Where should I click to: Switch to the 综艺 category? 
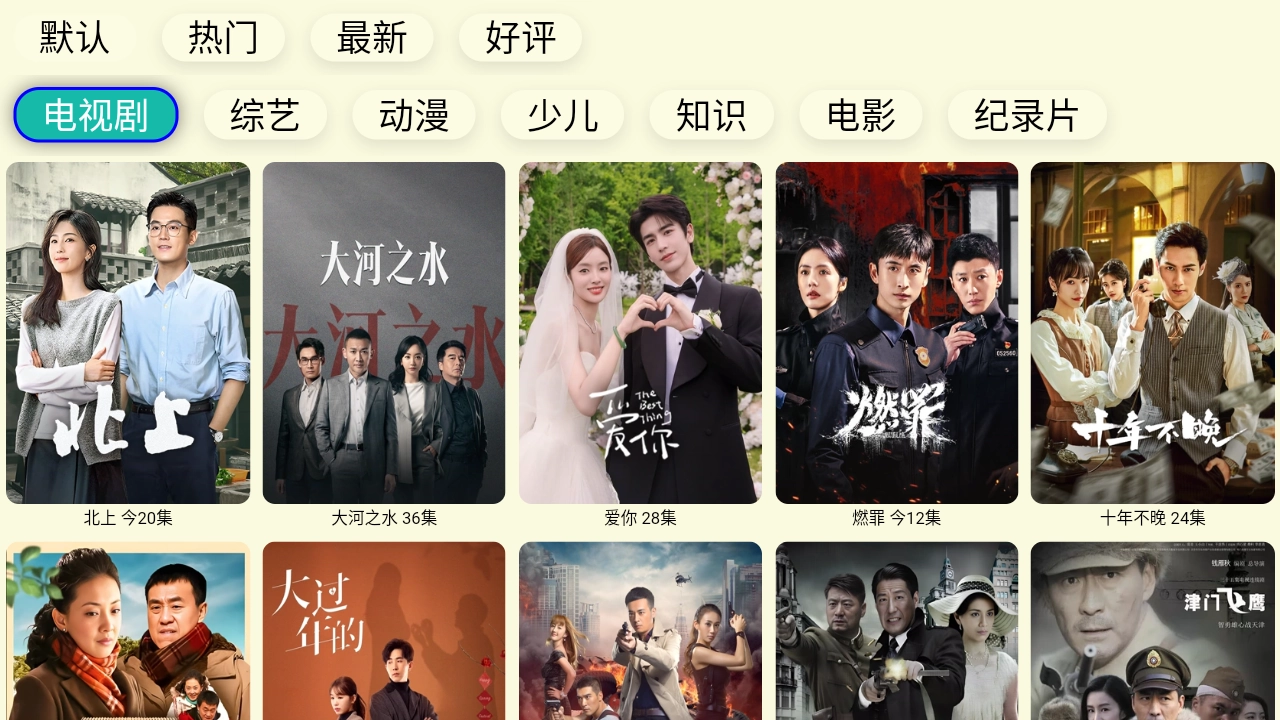(x=265, y=115)
